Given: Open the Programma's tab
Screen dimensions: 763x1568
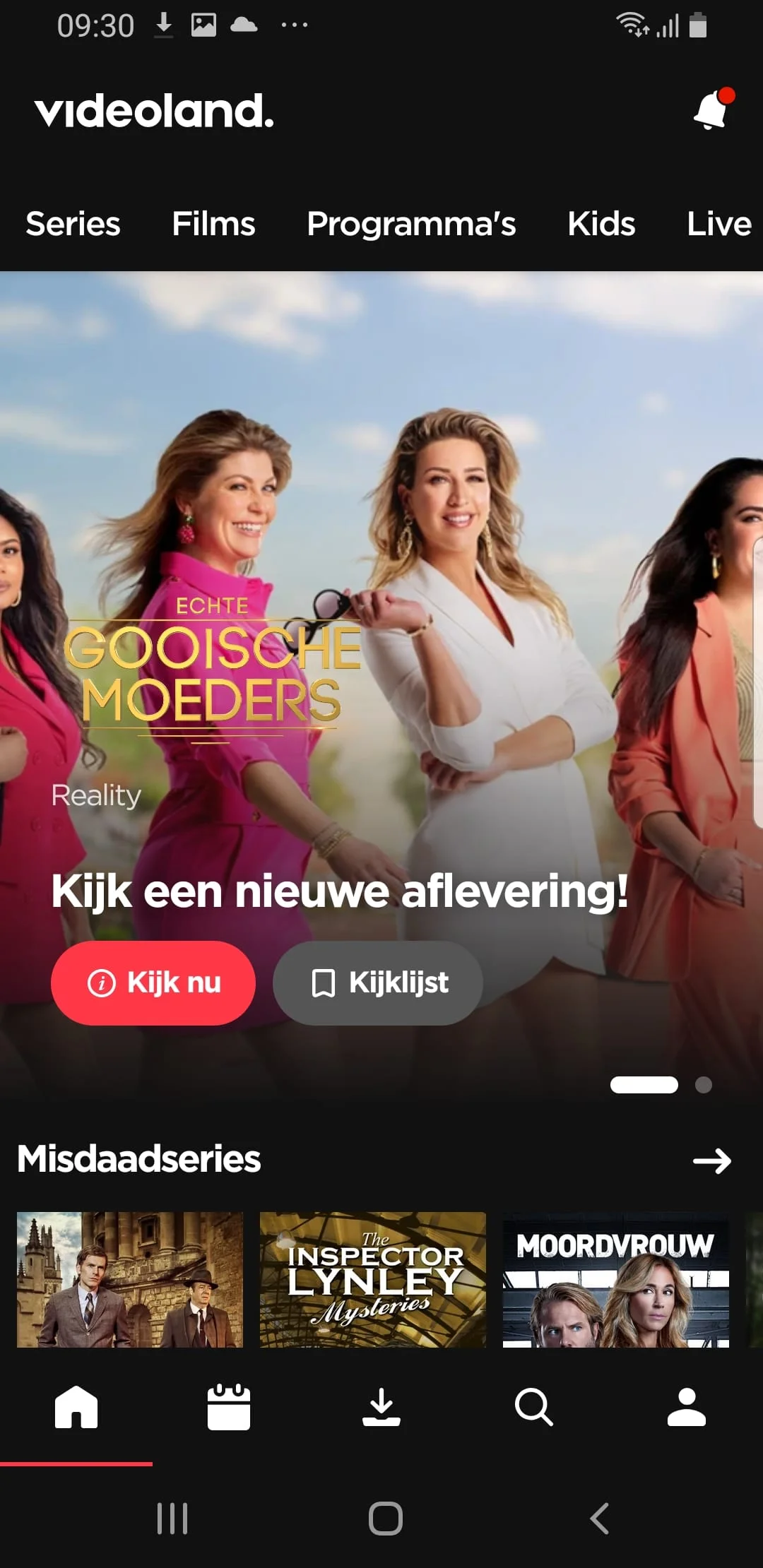Looking at the screenshot, I should click(411, 224).
